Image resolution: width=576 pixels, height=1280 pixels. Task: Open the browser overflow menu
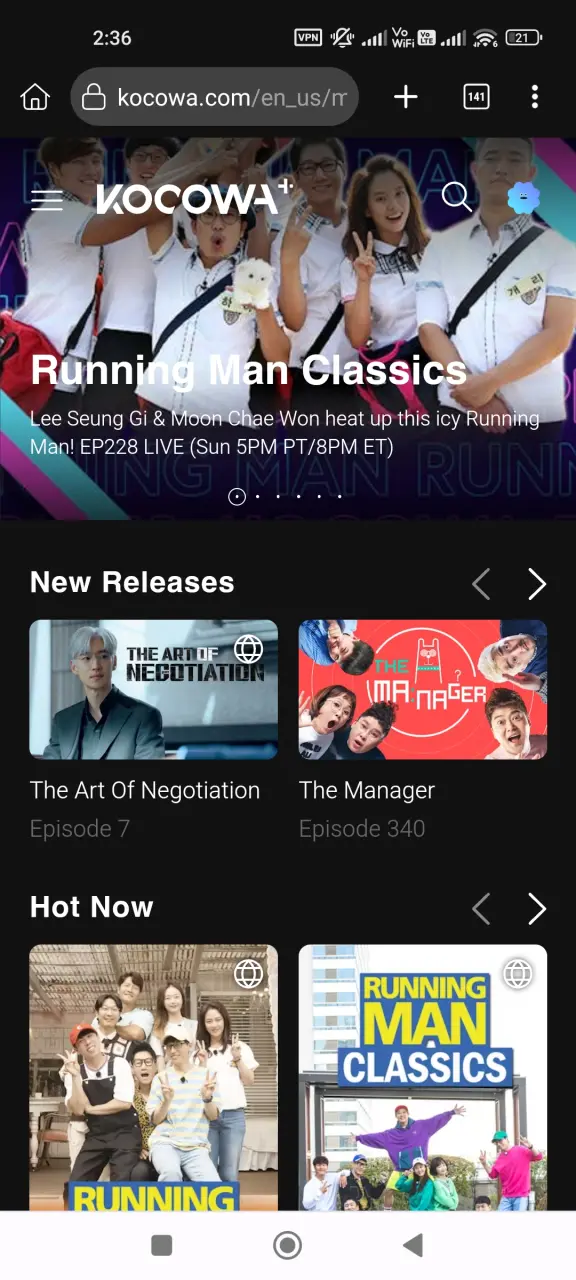click(535, 97)
